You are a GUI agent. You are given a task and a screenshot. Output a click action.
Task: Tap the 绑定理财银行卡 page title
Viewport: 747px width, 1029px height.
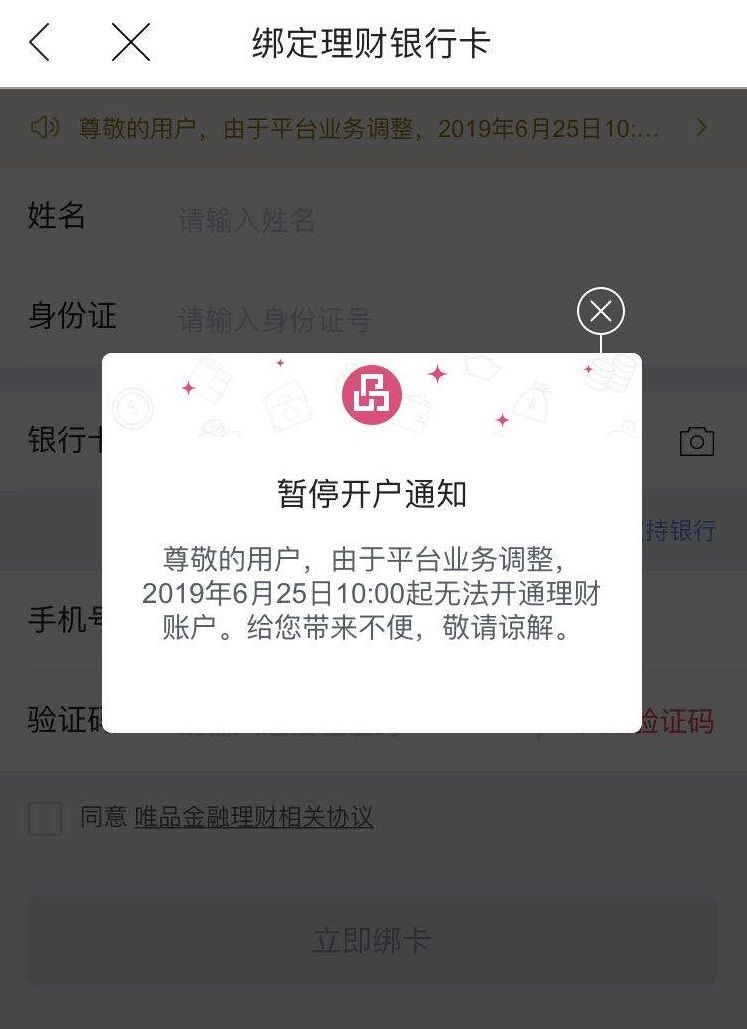373,43
